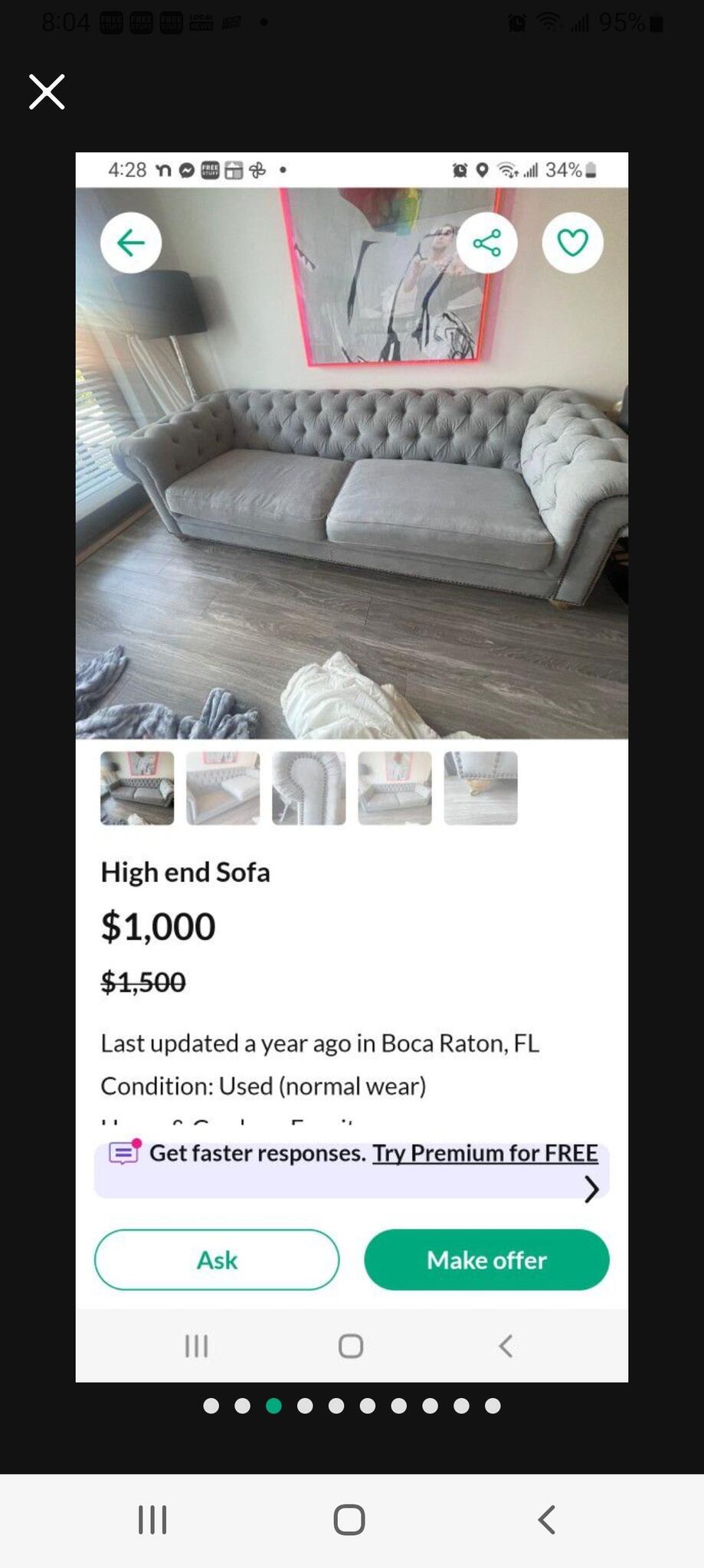Tap the Make offer button

(x=486, y=1259)
